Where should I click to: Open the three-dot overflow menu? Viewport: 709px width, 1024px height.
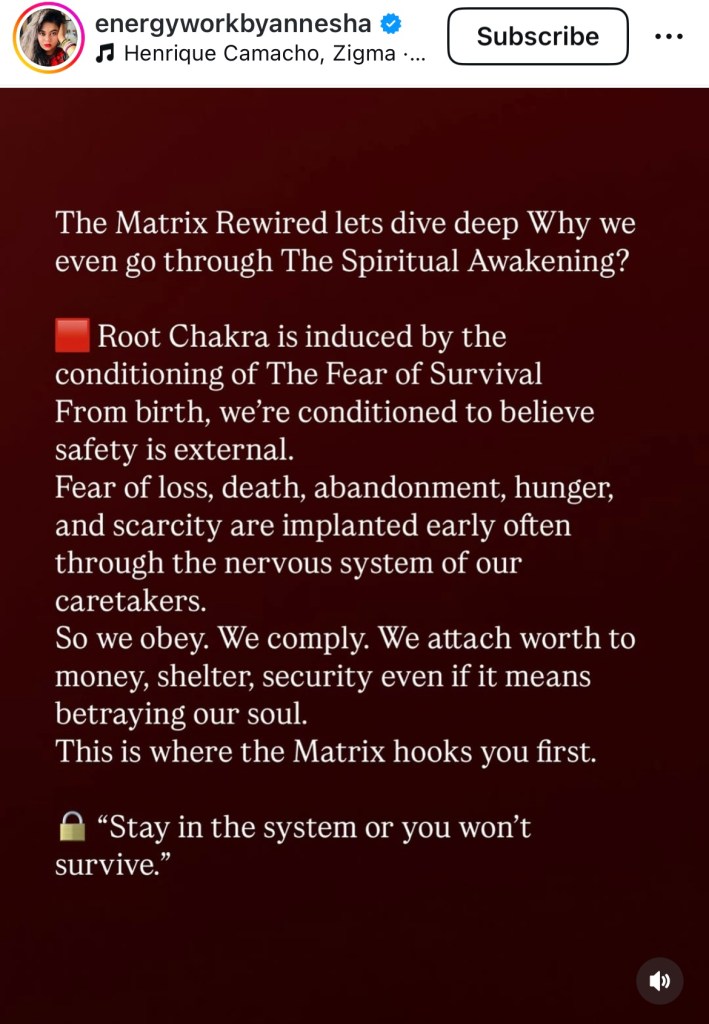click(668, 37)
